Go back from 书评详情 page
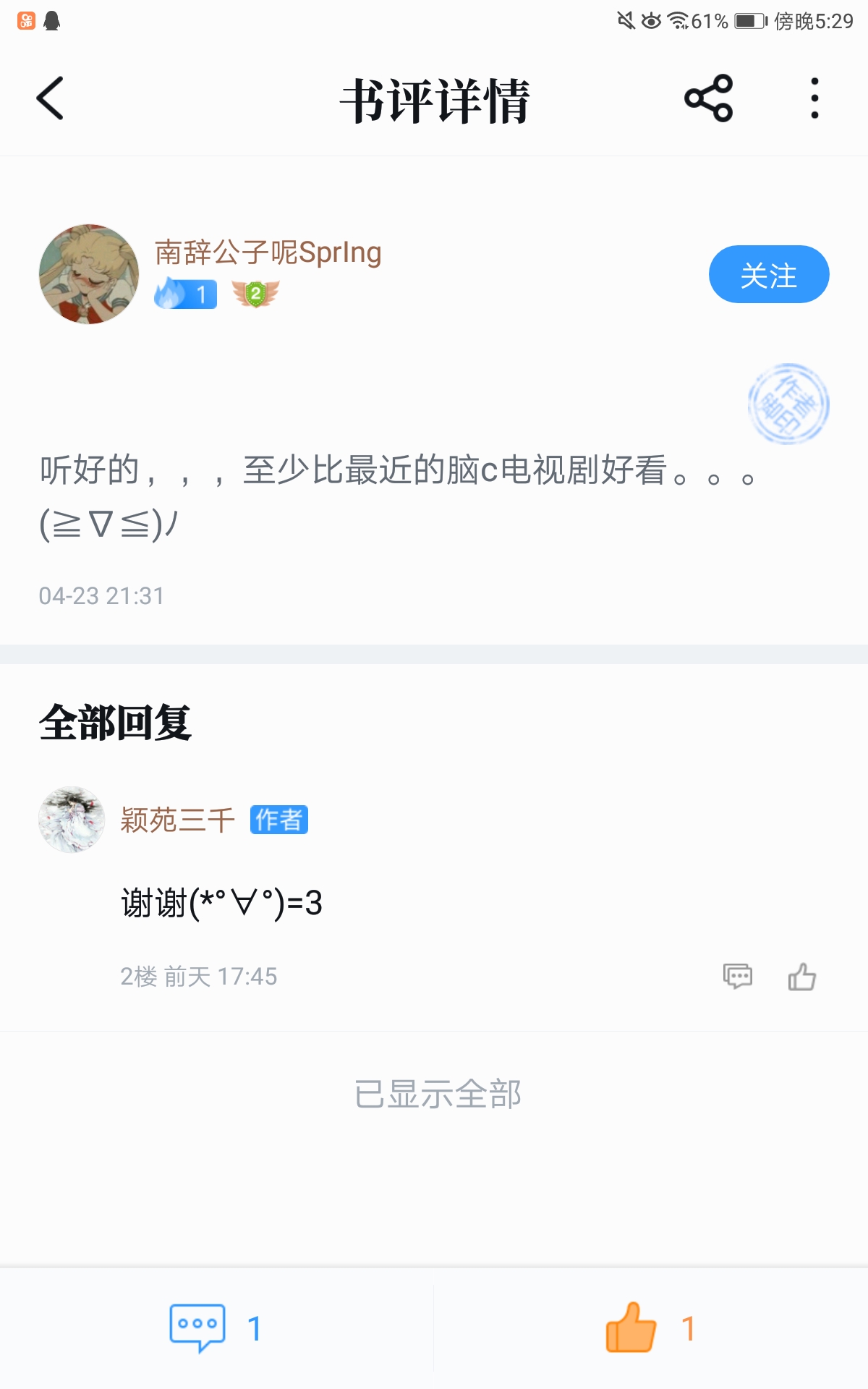The height and width of the screenshot is (1389, 868). click(x=51, y=98)
